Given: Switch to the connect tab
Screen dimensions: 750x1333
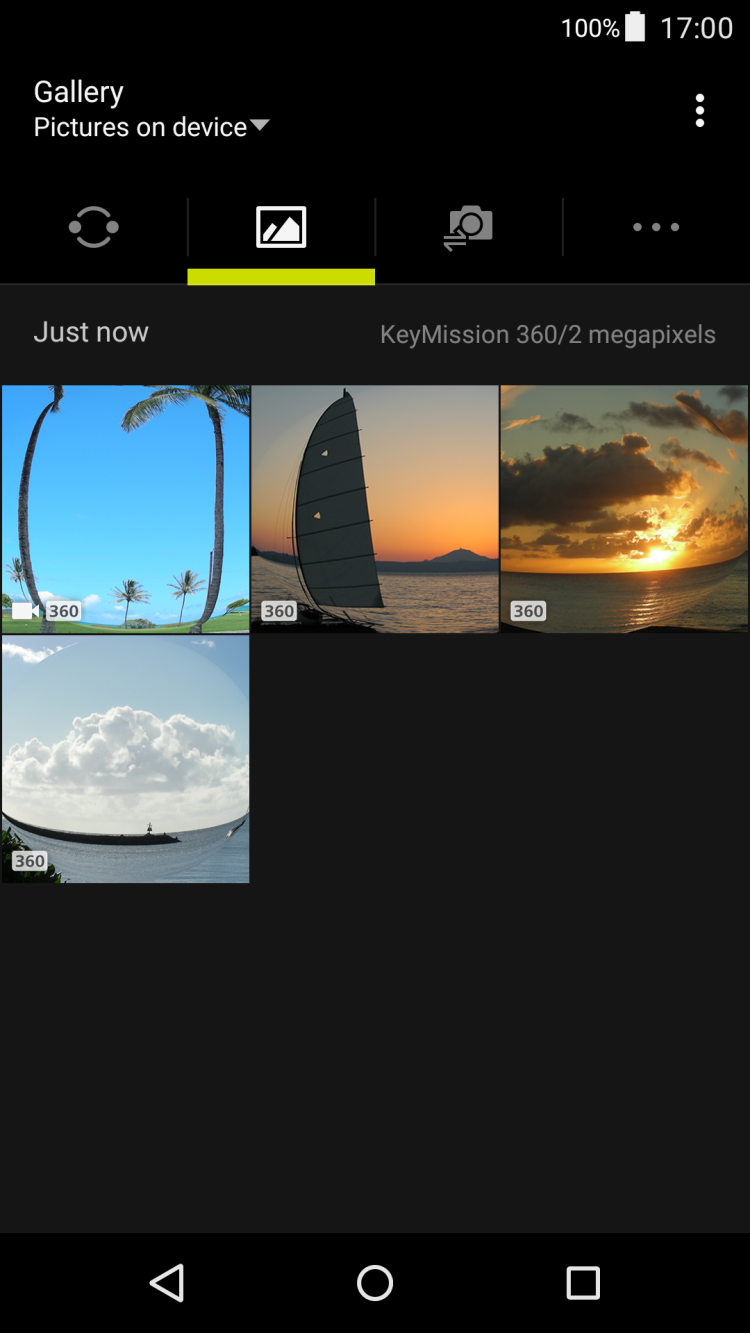Looking at the screenshot, I should tap(94, 227).
